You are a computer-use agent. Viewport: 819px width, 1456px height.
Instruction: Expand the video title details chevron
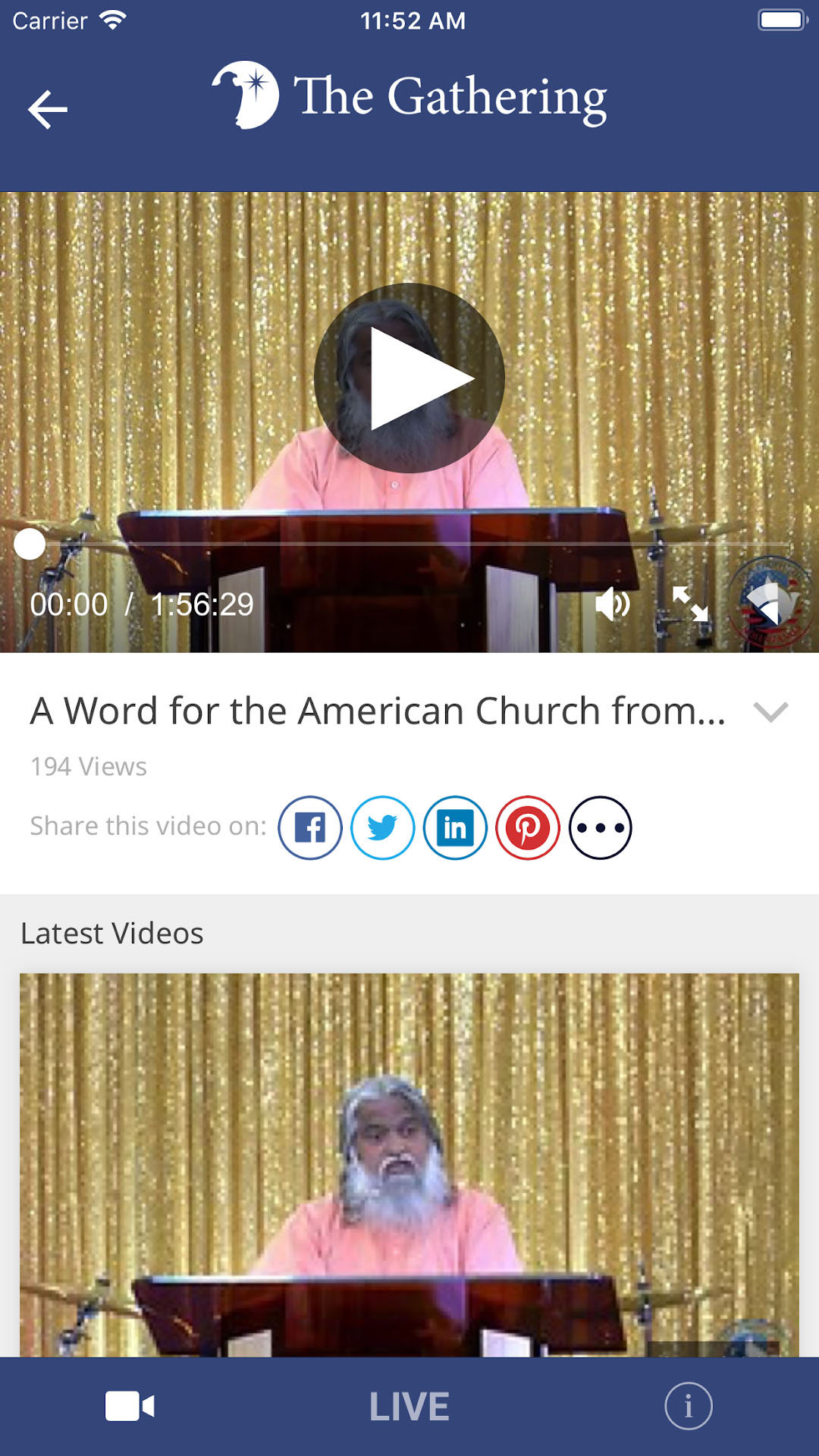770,712
